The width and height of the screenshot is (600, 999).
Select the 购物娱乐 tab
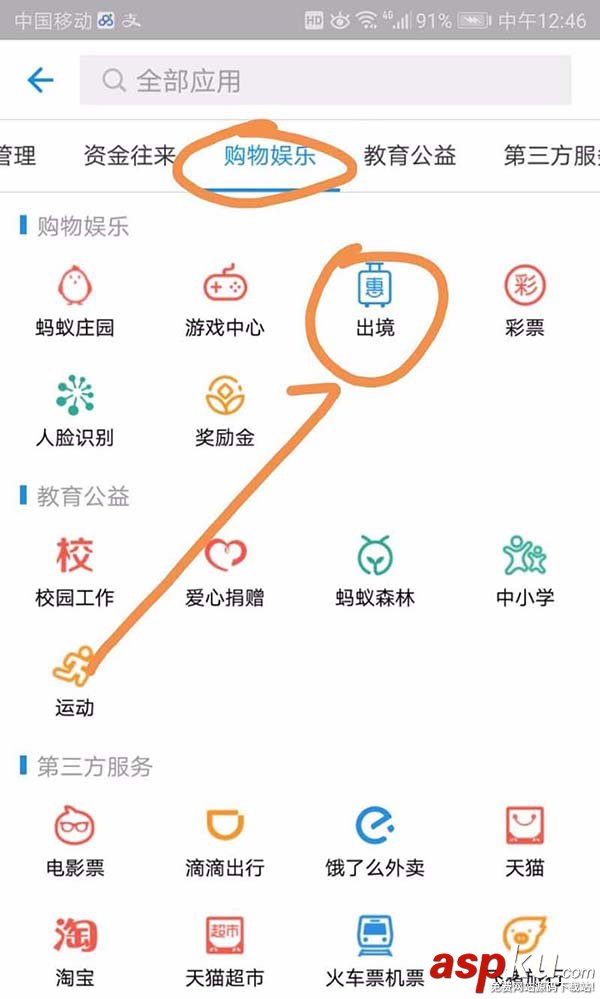click(270, 156)
